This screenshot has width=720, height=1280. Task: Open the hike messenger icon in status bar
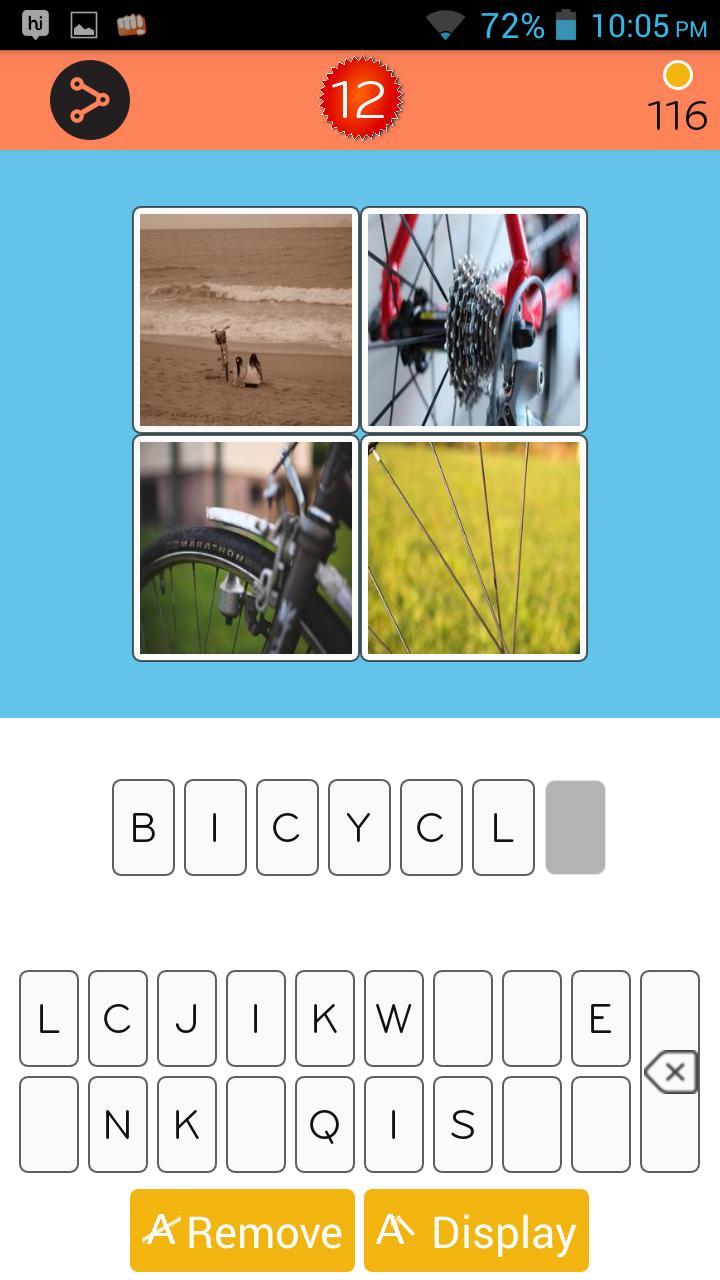[x=36, y=26]
